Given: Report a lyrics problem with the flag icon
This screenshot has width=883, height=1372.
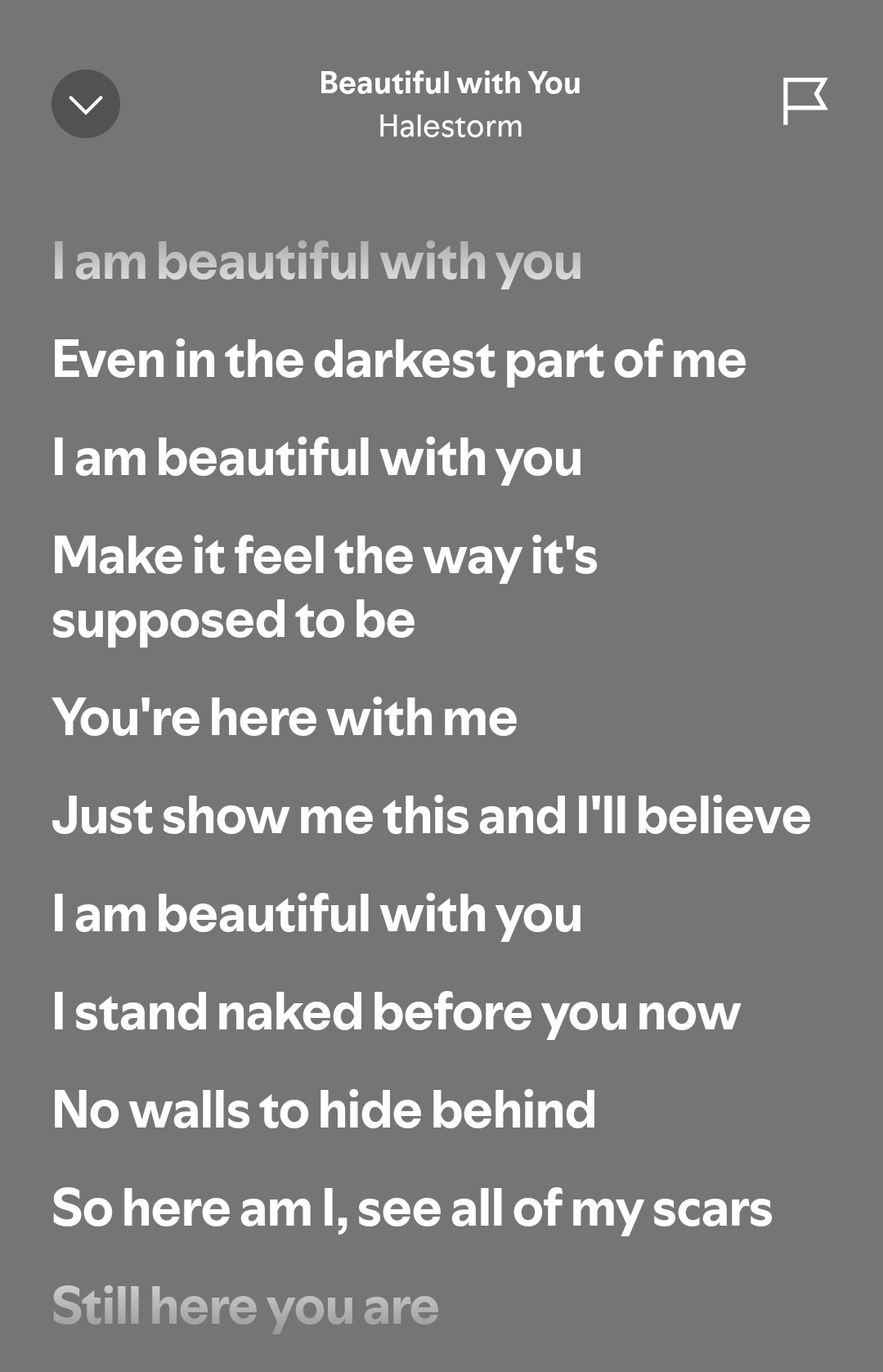Looking at the screenshot, I should click(805, 101).
